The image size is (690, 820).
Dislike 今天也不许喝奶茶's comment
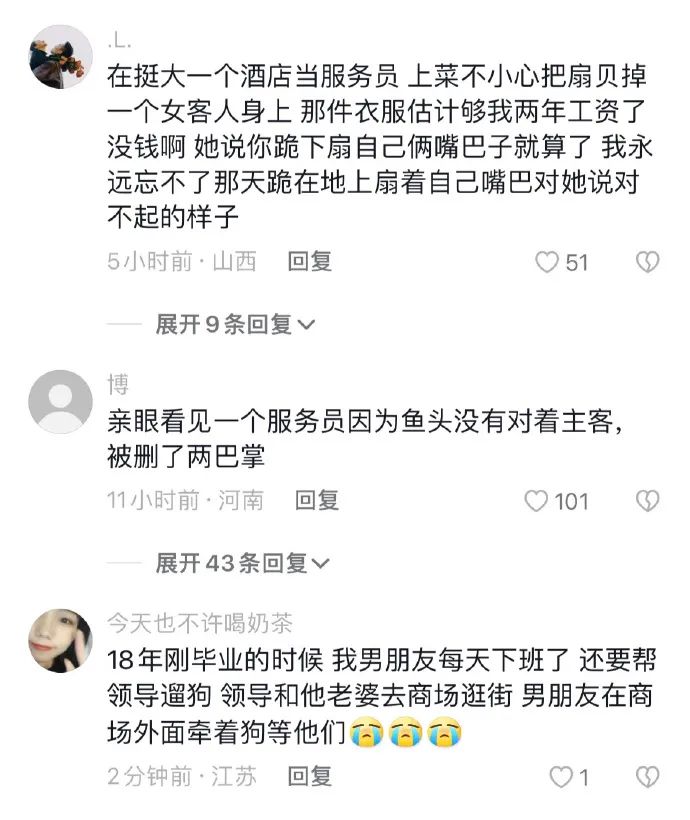[648, 776]
